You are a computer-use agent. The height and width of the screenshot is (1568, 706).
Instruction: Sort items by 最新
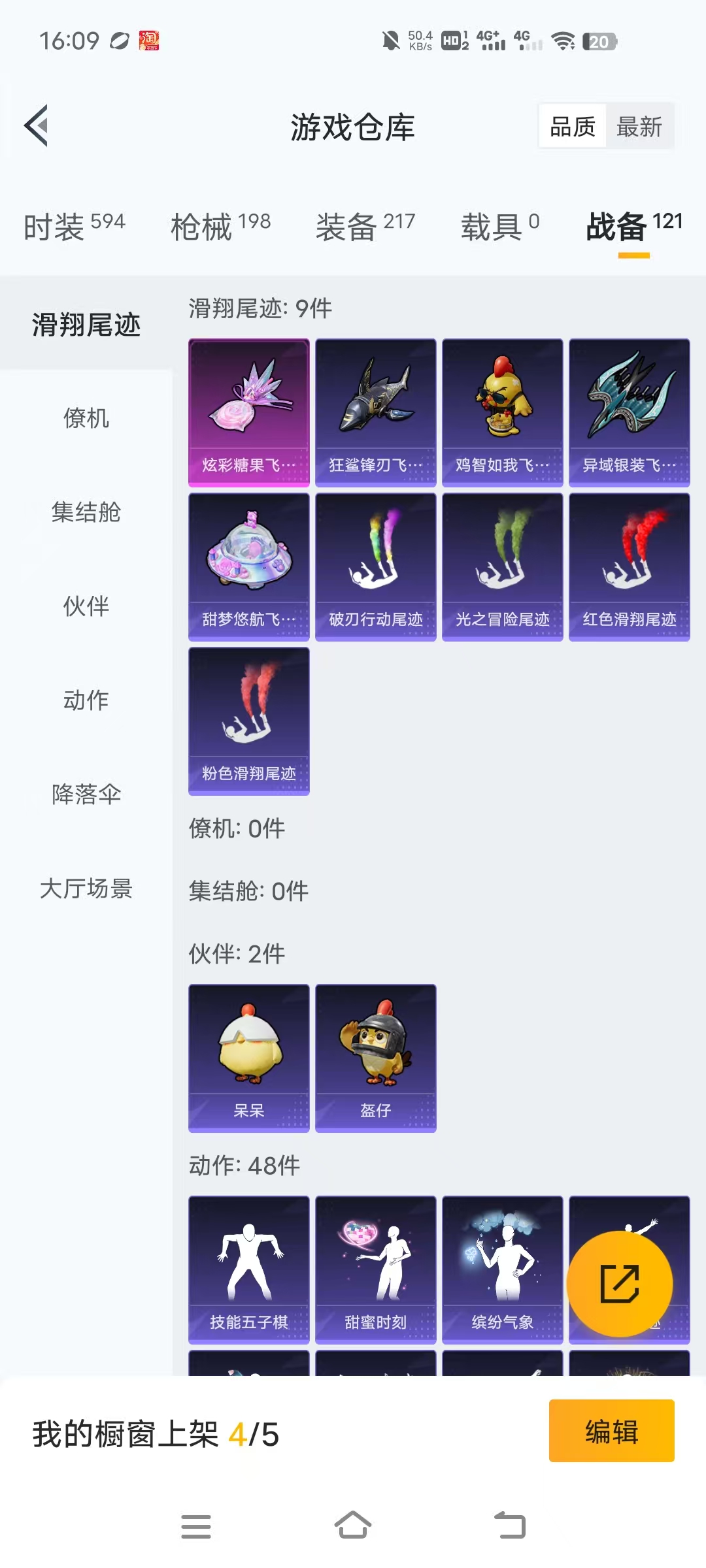coord(639,126)
